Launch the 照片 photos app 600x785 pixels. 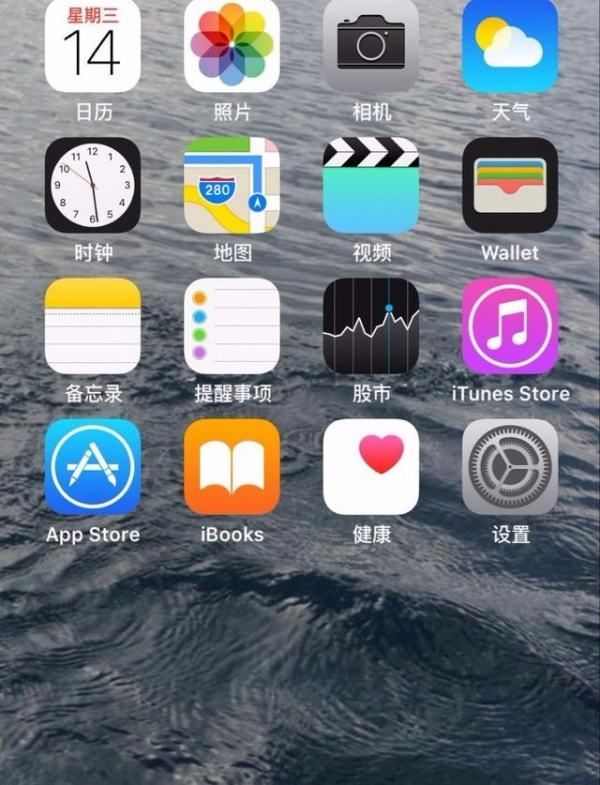pos(232,45)
